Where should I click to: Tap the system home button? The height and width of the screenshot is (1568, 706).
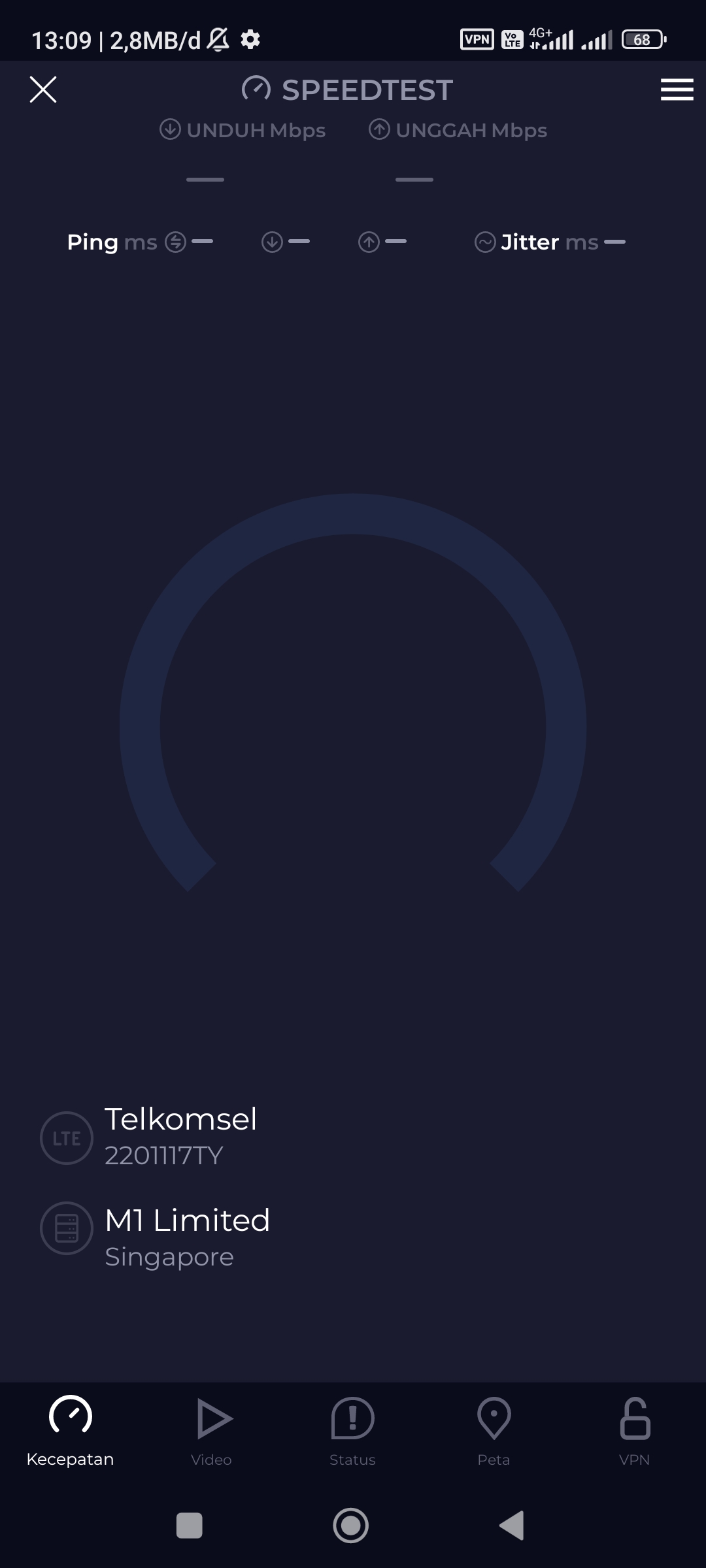(351, 1526)
